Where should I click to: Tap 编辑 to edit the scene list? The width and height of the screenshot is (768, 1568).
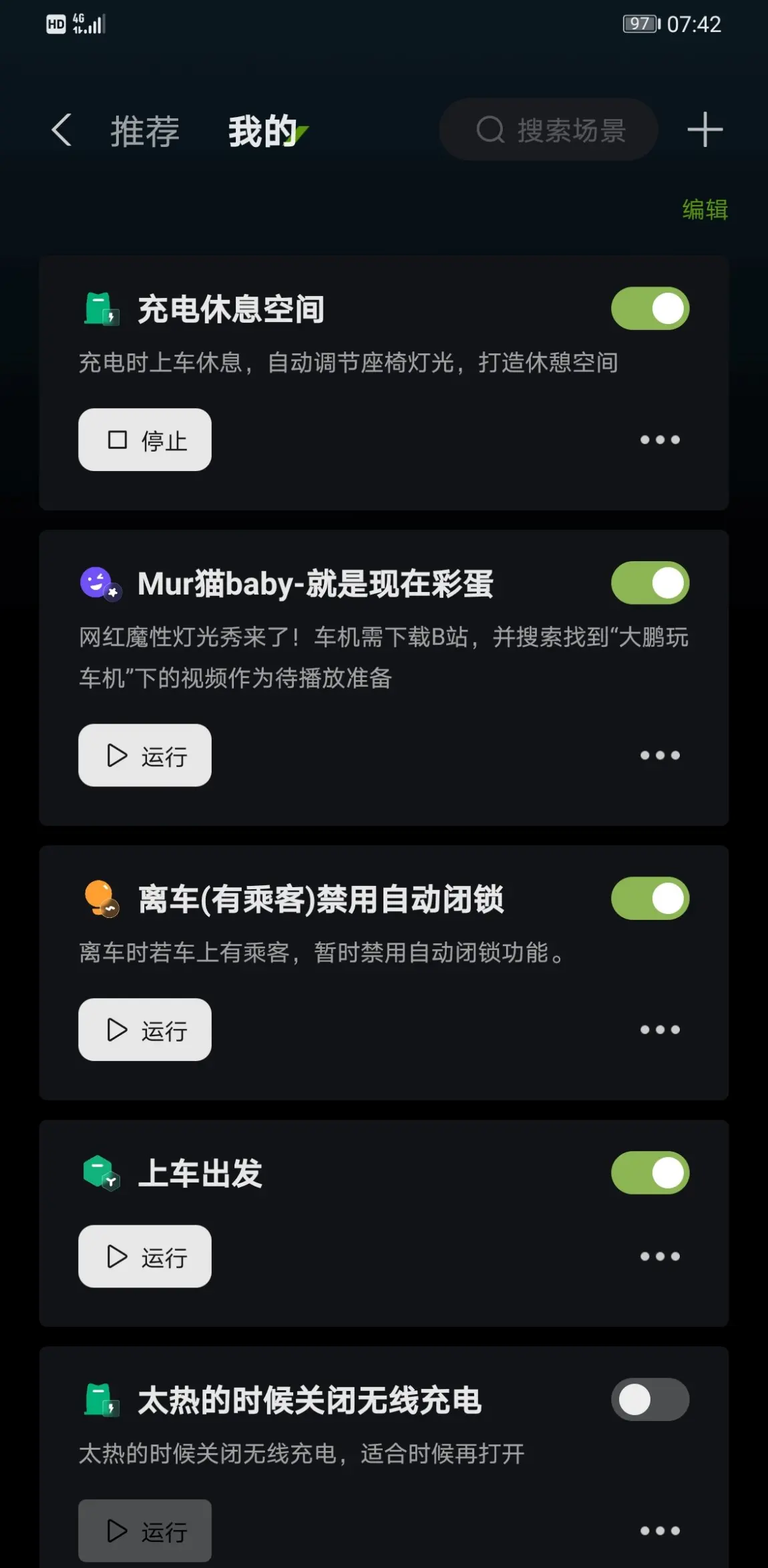[x=705, y=210]
